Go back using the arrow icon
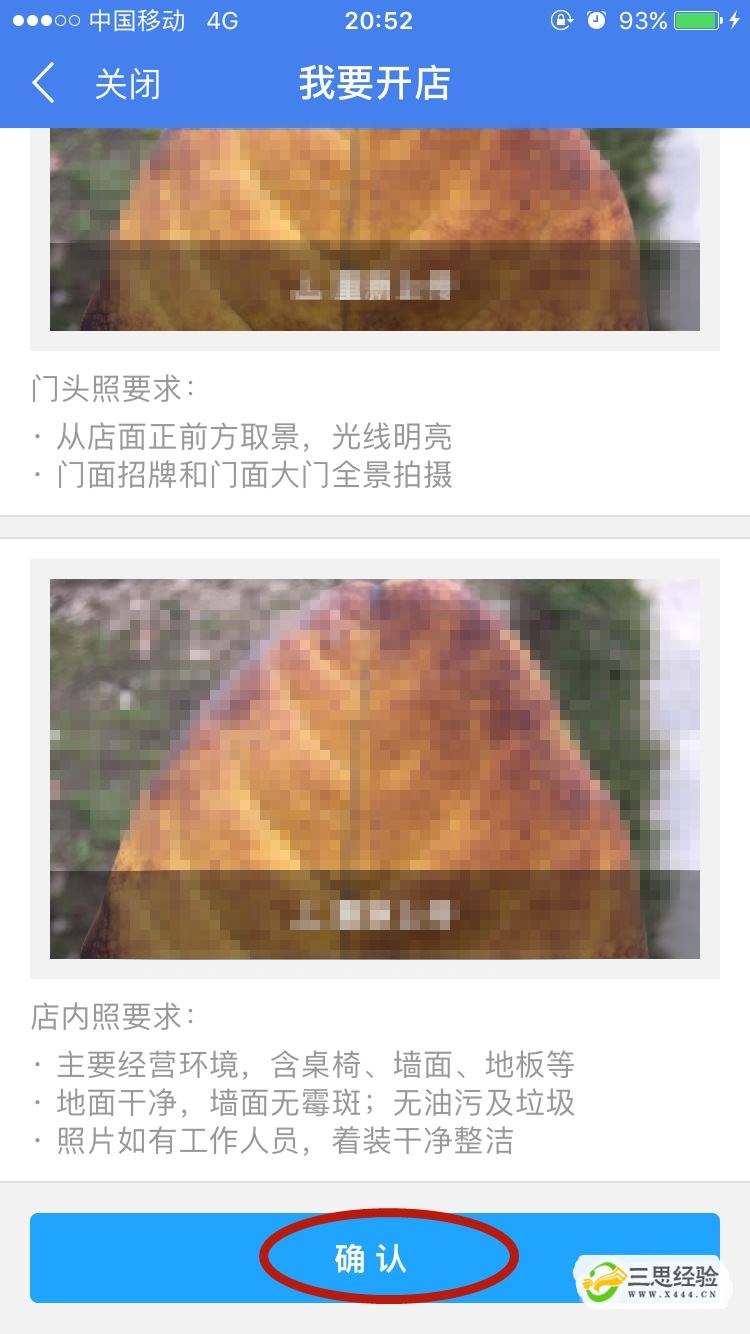The height and width of the screenshot is (1334, 750). (x=43, y=84)
